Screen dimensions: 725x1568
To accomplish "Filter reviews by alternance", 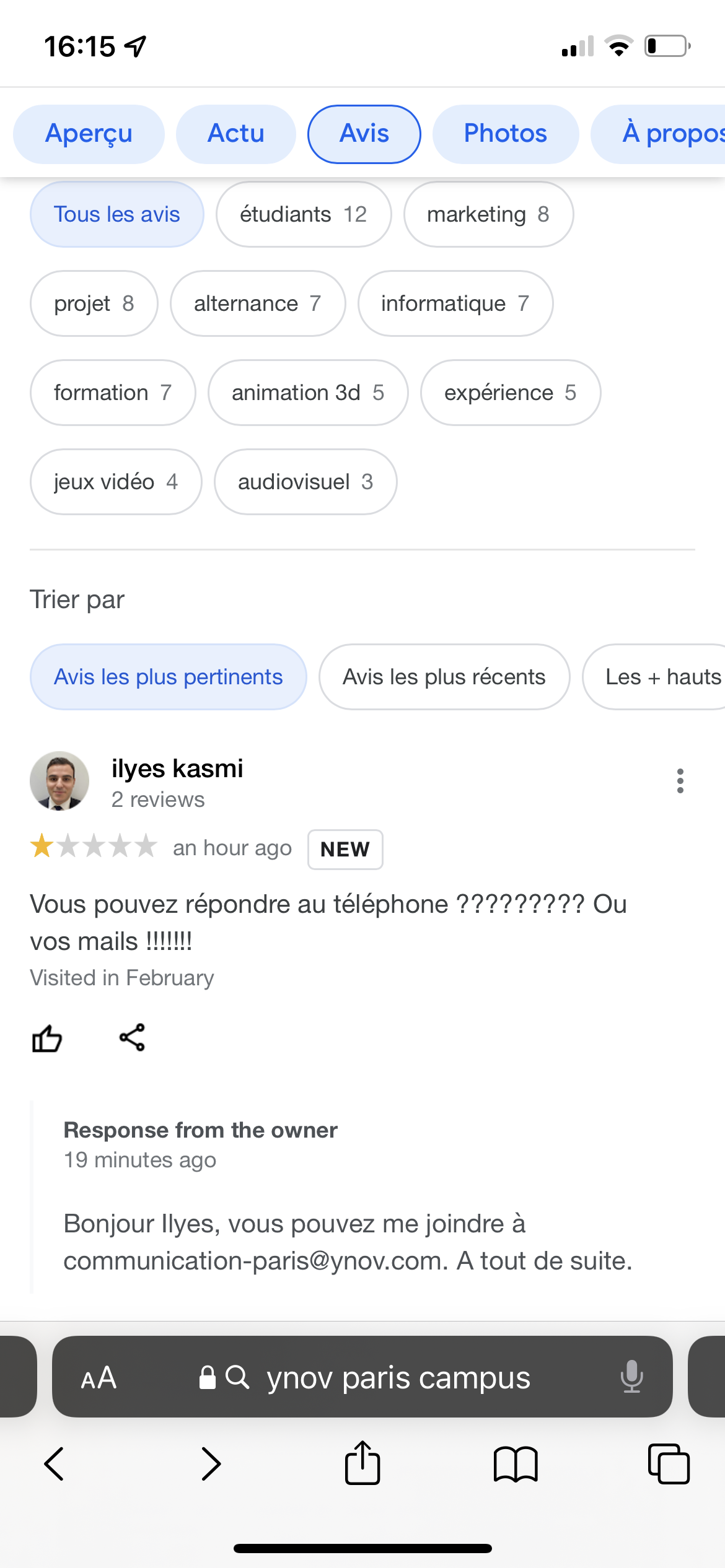I will click(x=257, y=303).
